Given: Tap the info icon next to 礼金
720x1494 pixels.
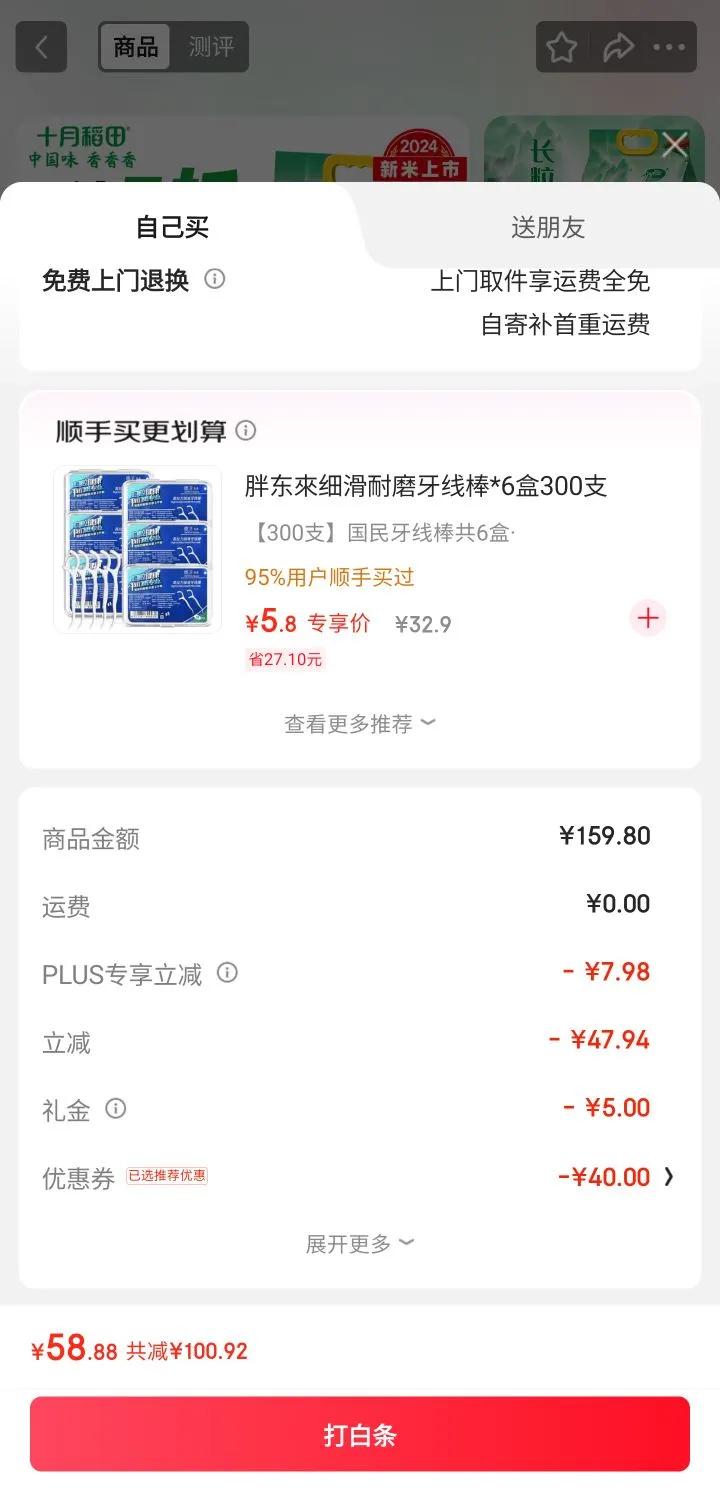Looking at the screenshot, I should tap(116, 1109).
